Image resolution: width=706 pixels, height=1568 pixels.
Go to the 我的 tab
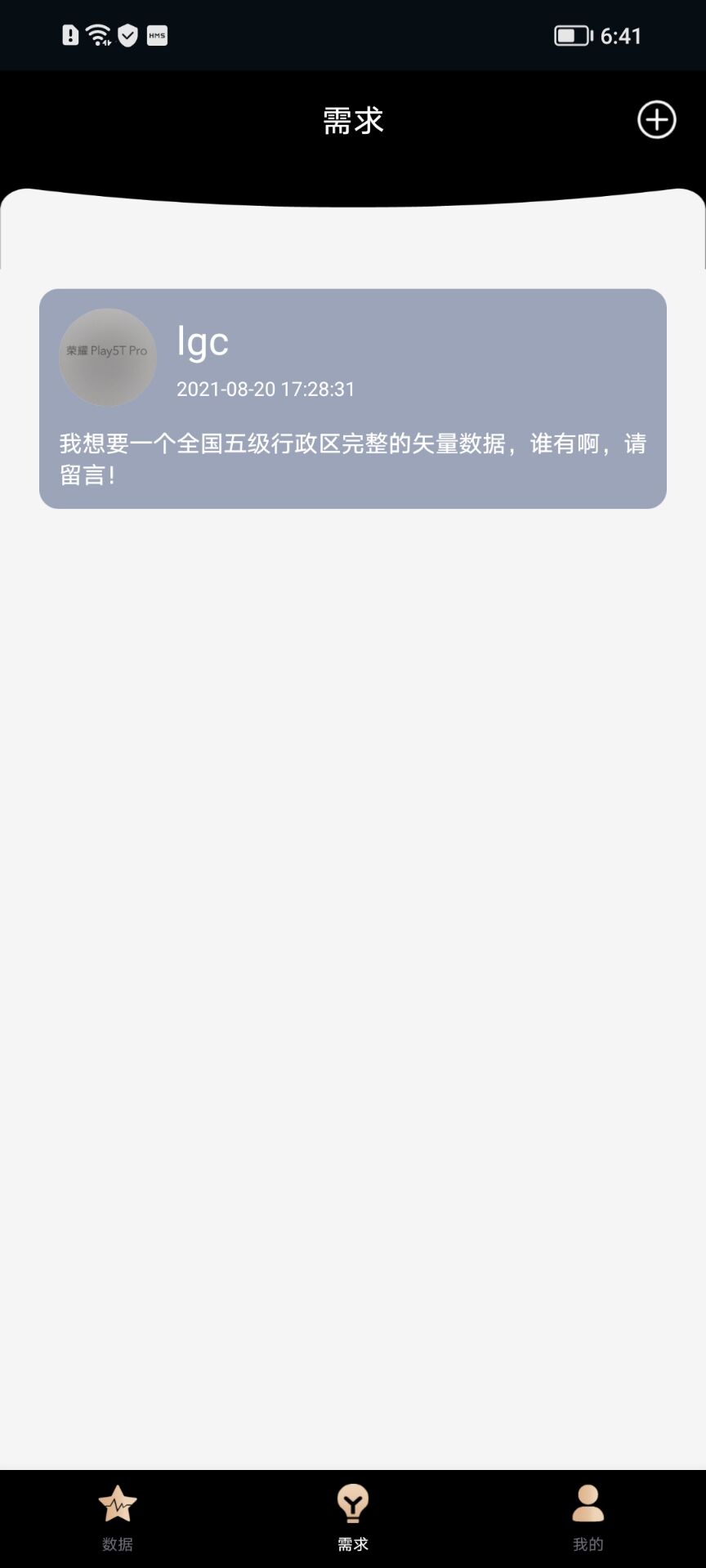click(588, 1518)
